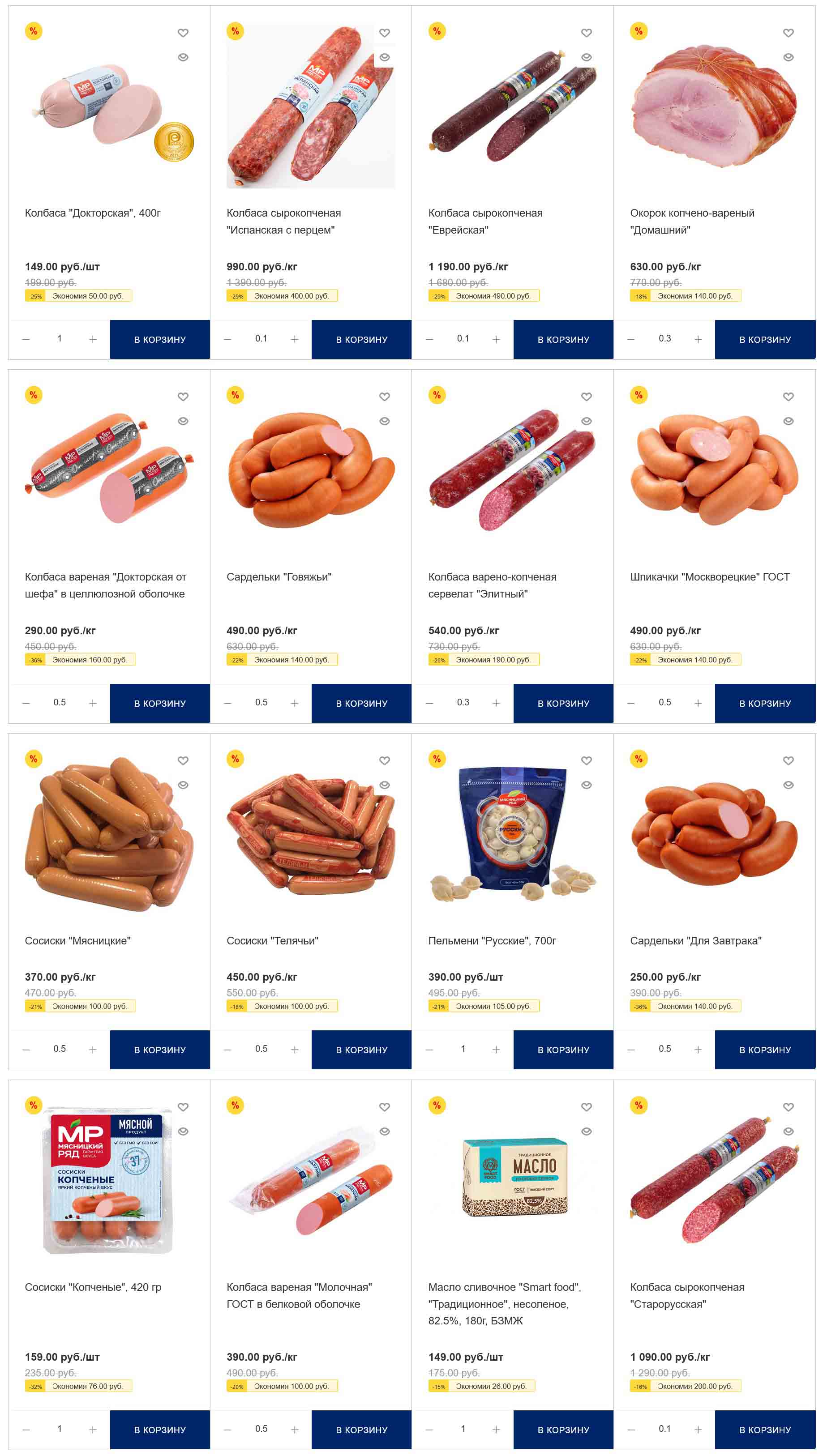
Task: Add one more Сосиски "Телячьи" portion
Action: coord(295,1050)
